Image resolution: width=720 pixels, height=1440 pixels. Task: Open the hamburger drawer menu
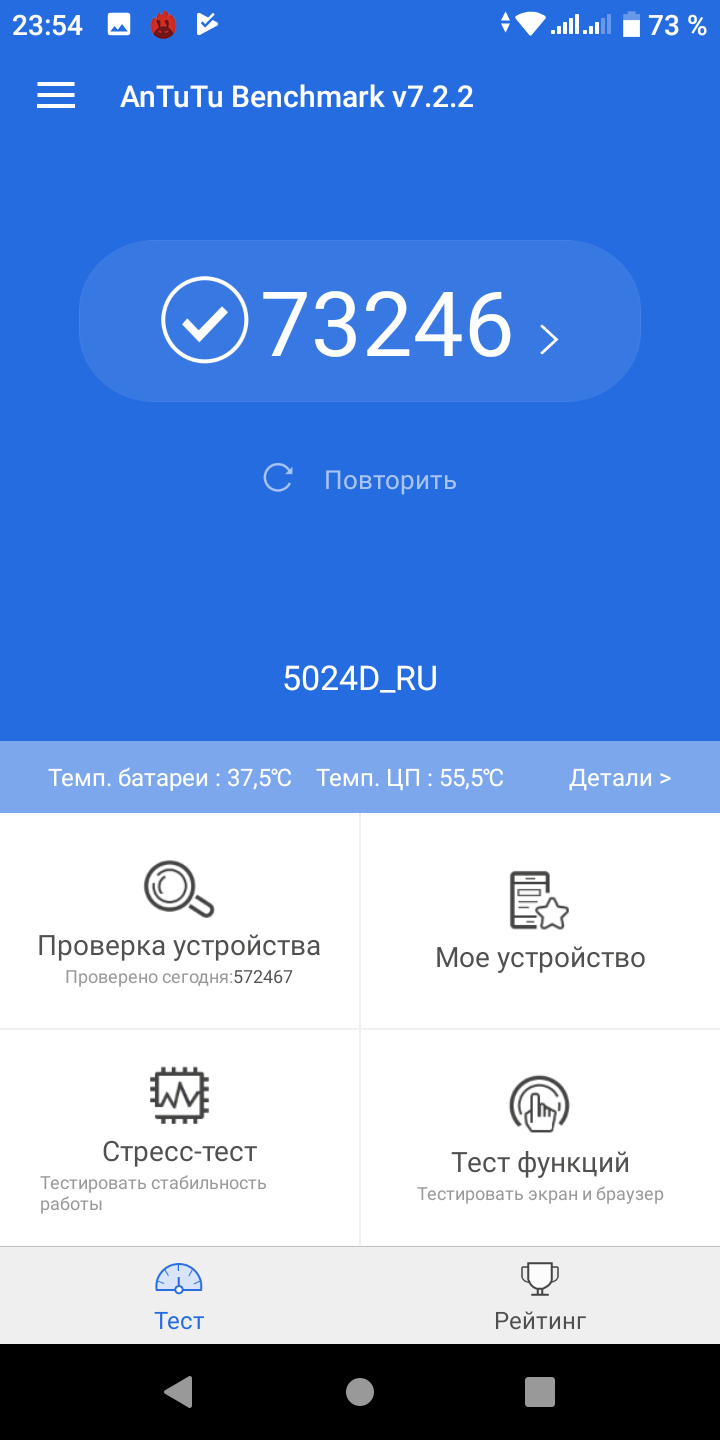56,96
